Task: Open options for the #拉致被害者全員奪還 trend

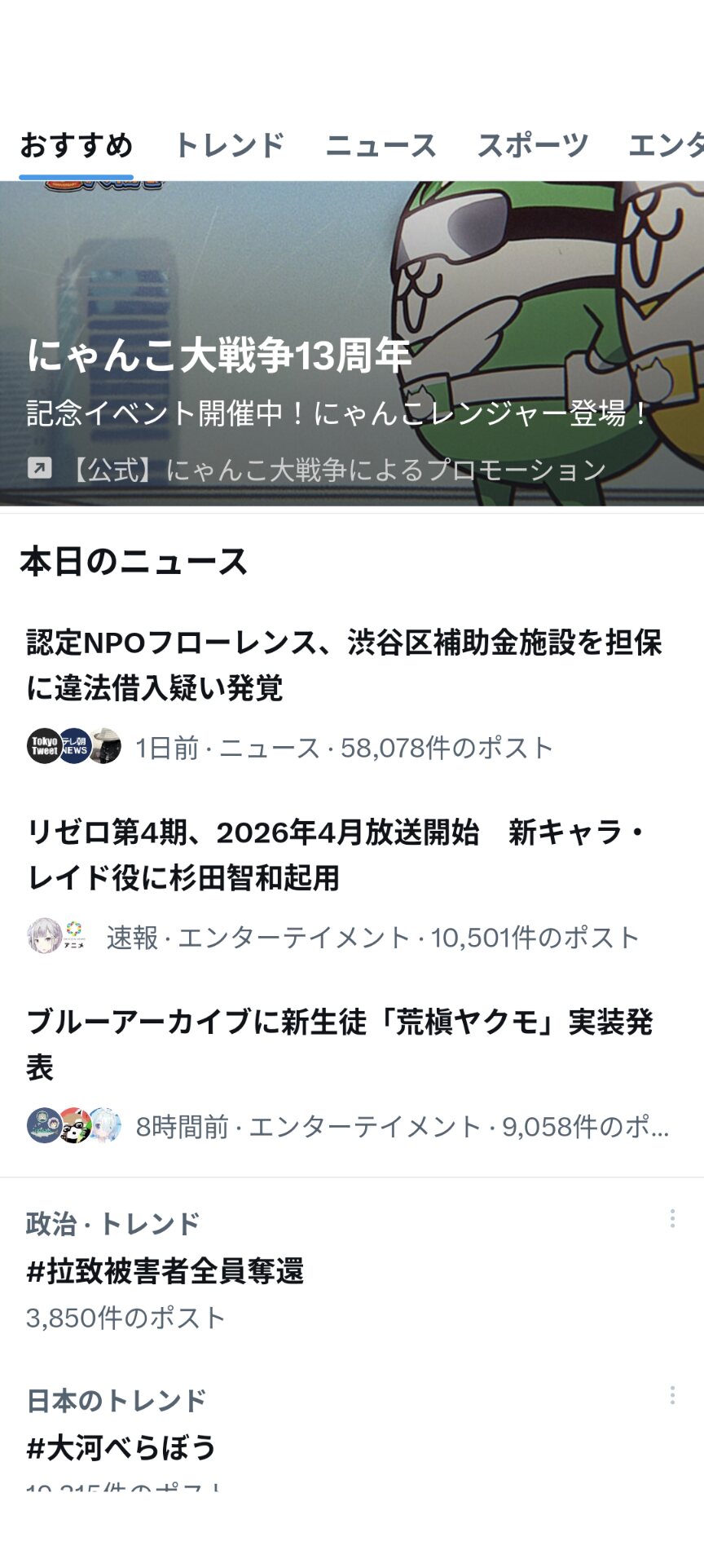Action: click(672, 1218)
